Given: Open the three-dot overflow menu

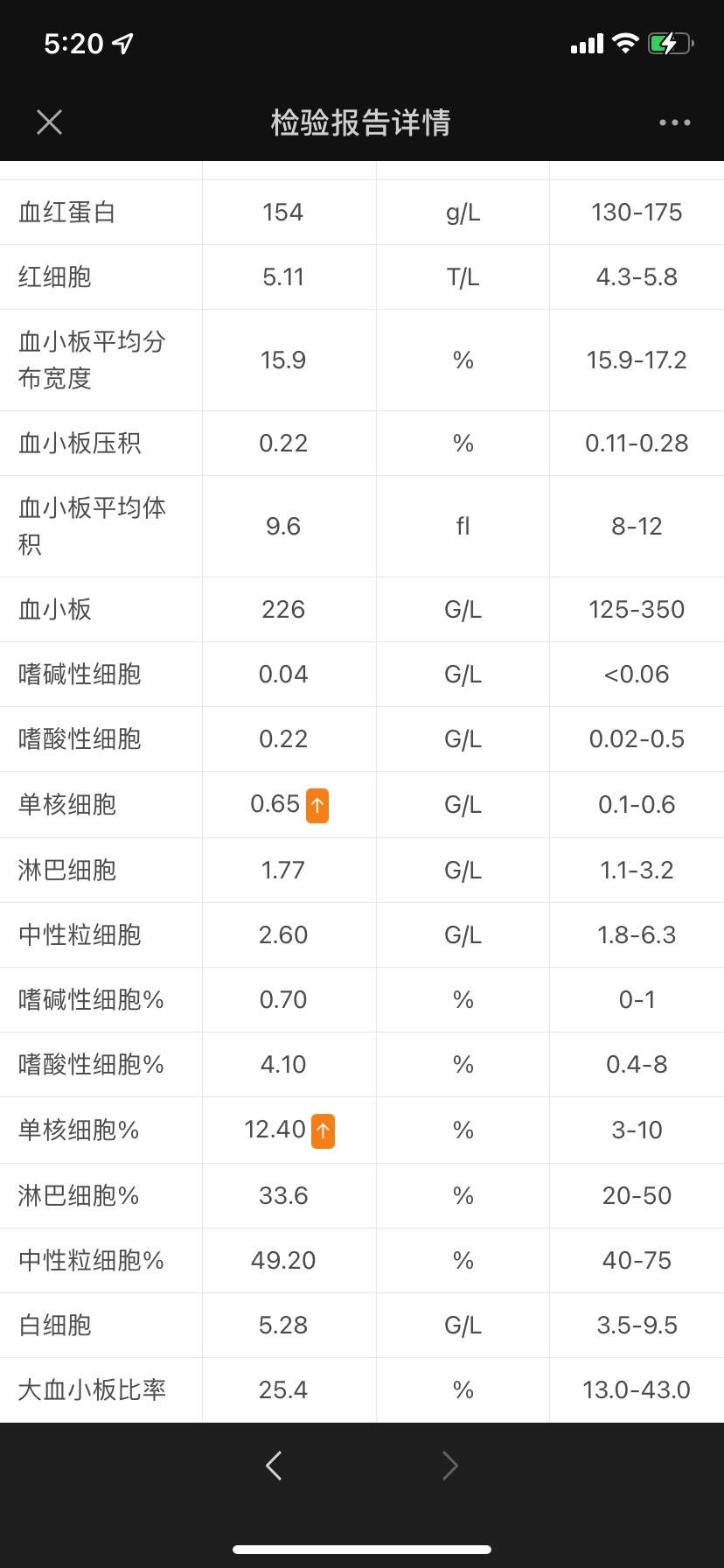Looking at the screenshot, I should click(674, 122).
